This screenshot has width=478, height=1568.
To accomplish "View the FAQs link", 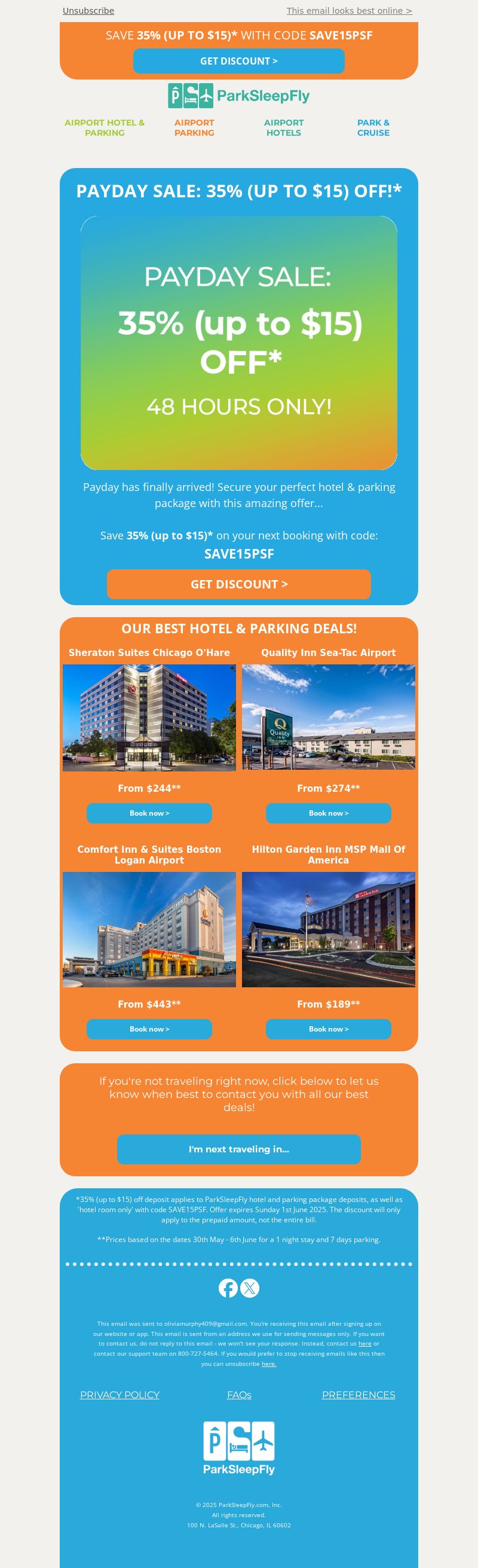I will point(239,1395).
